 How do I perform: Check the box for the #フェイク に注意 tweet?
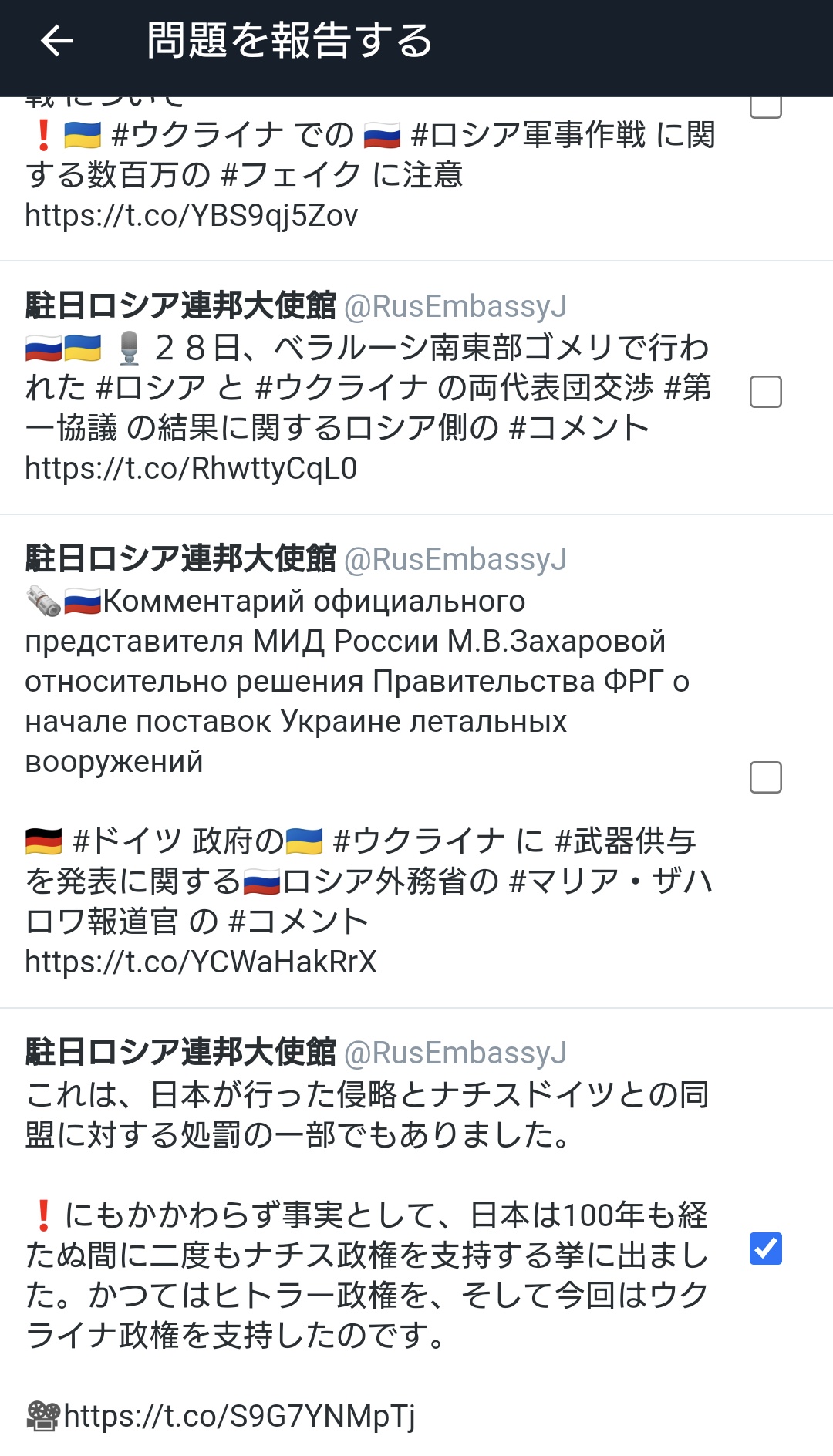[765, 108]
